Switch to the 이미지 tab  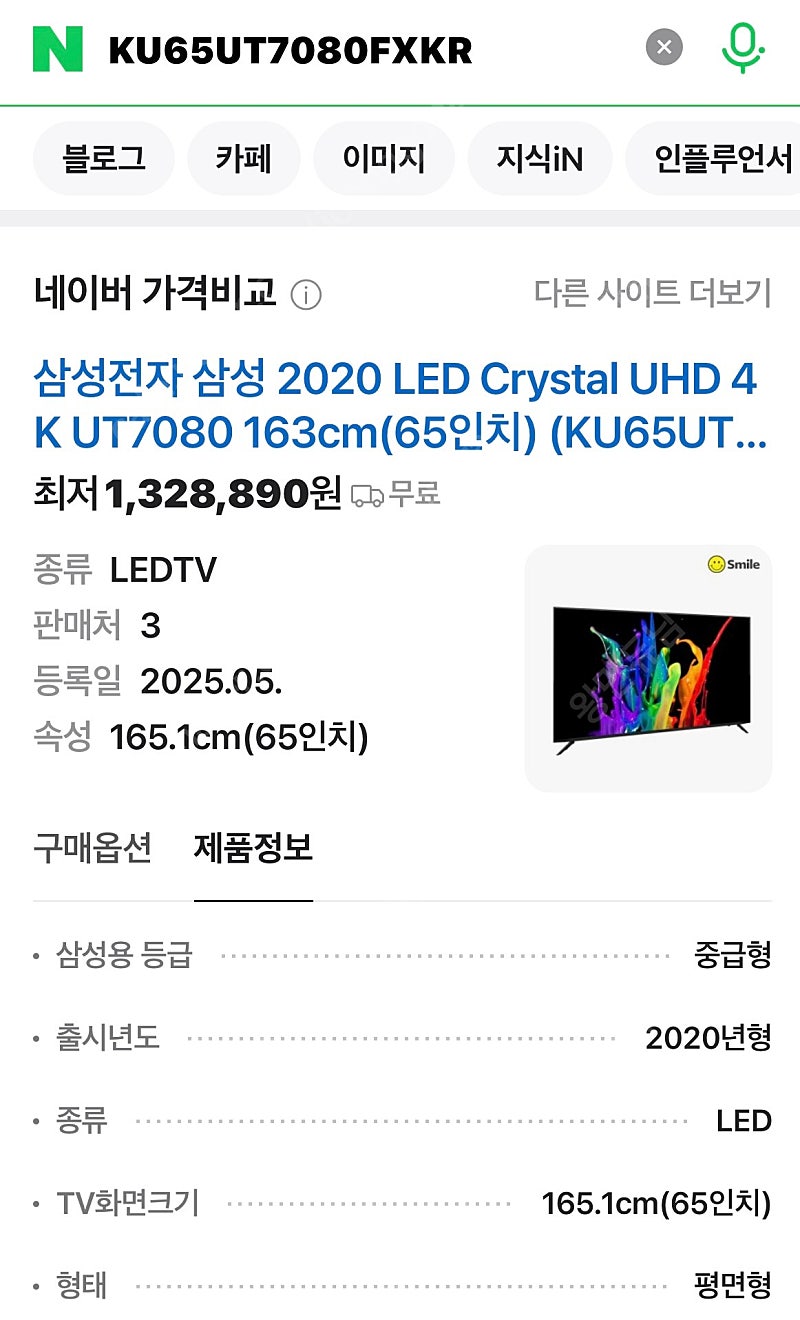384,158
